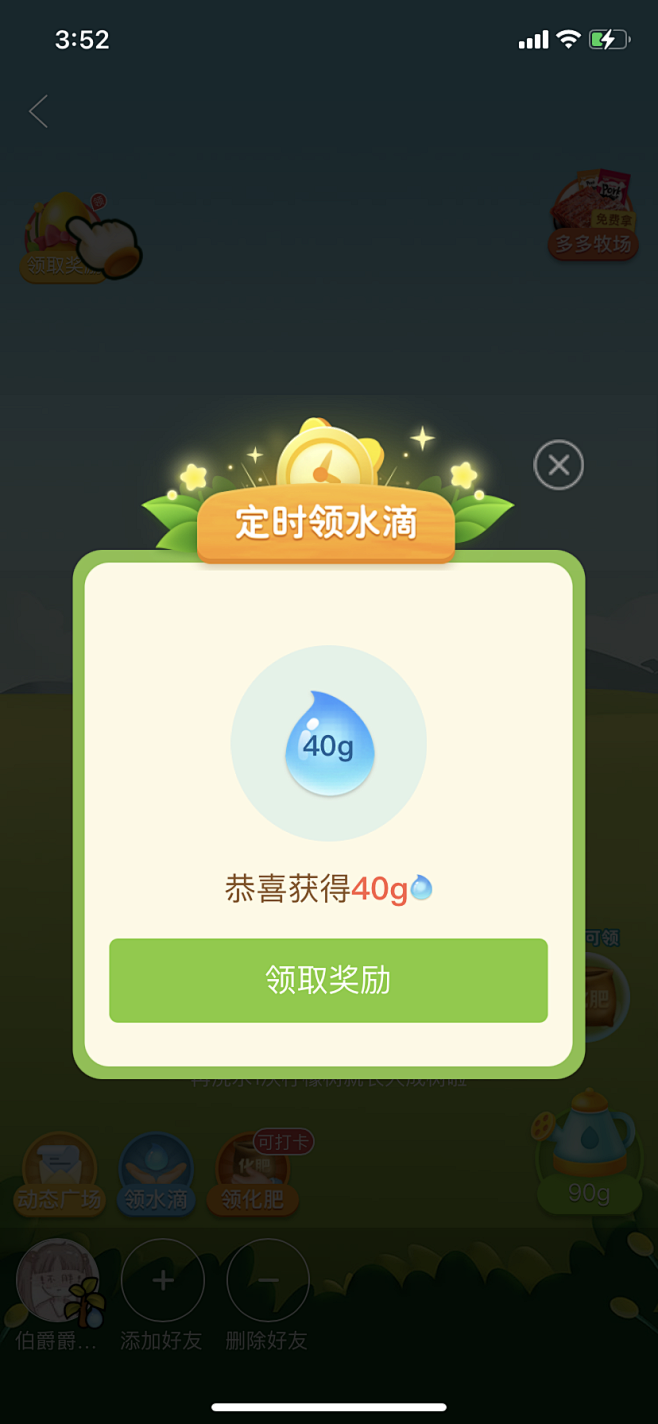Tap 删除好友 minus button
The image size is (658, 1424).
click(x=267, y=1280)
